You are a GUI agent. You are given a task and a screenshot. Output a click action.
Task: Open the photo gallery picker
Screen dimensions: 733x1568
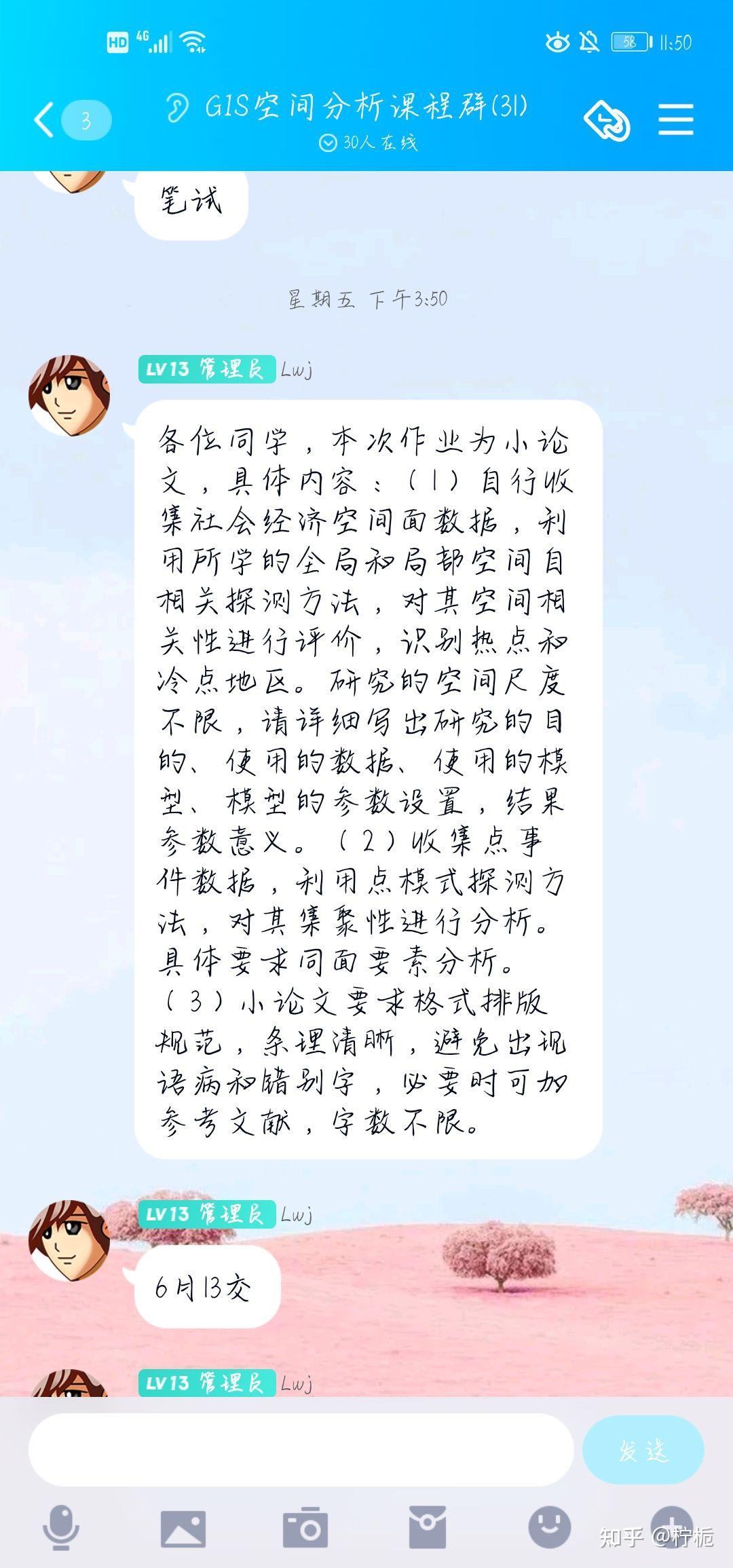(183, 1529)
